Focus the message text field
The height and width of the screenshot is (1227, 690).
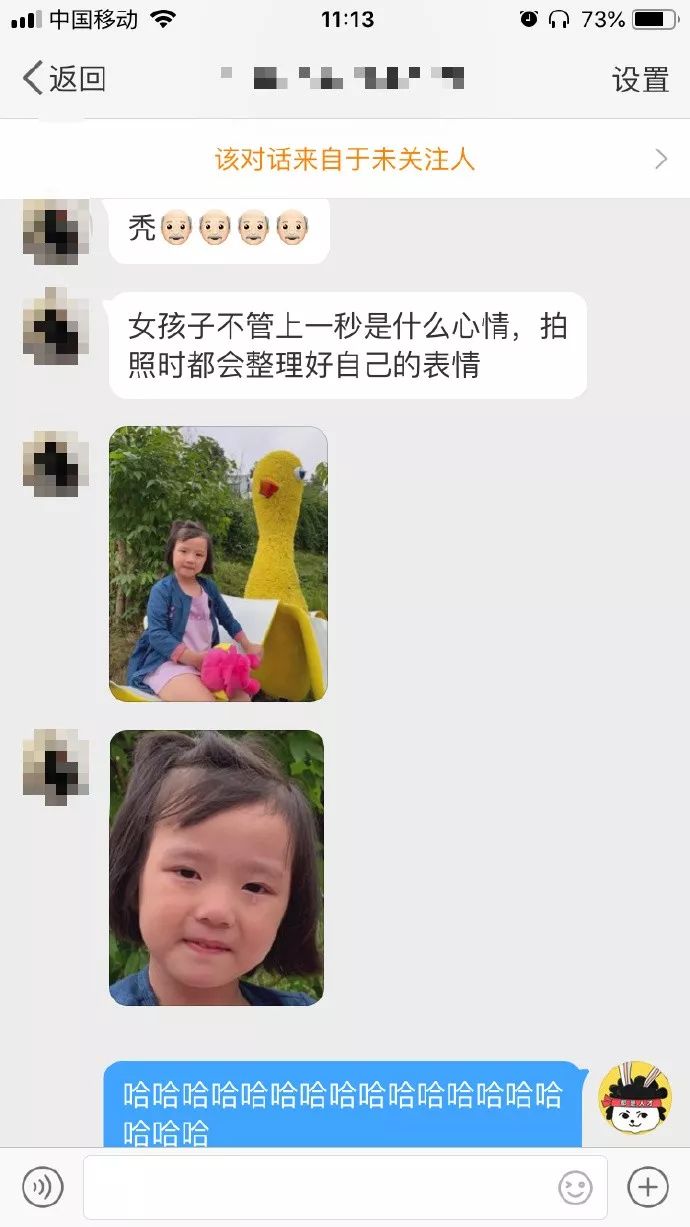point(320,1187)
